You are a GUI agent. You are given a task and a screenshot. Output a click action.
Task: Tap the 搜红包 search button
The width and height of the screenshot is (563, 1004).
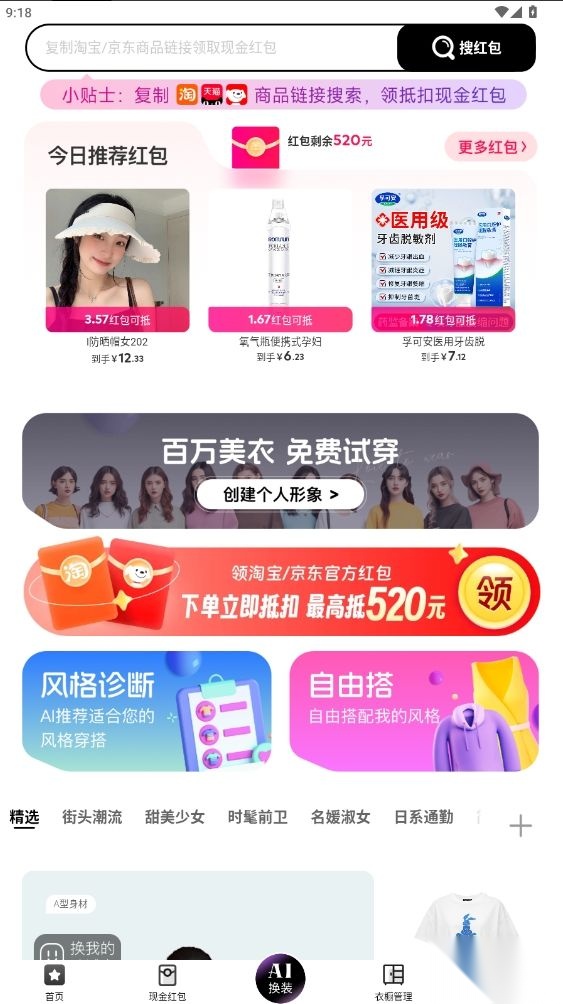(x=466, y=47)
